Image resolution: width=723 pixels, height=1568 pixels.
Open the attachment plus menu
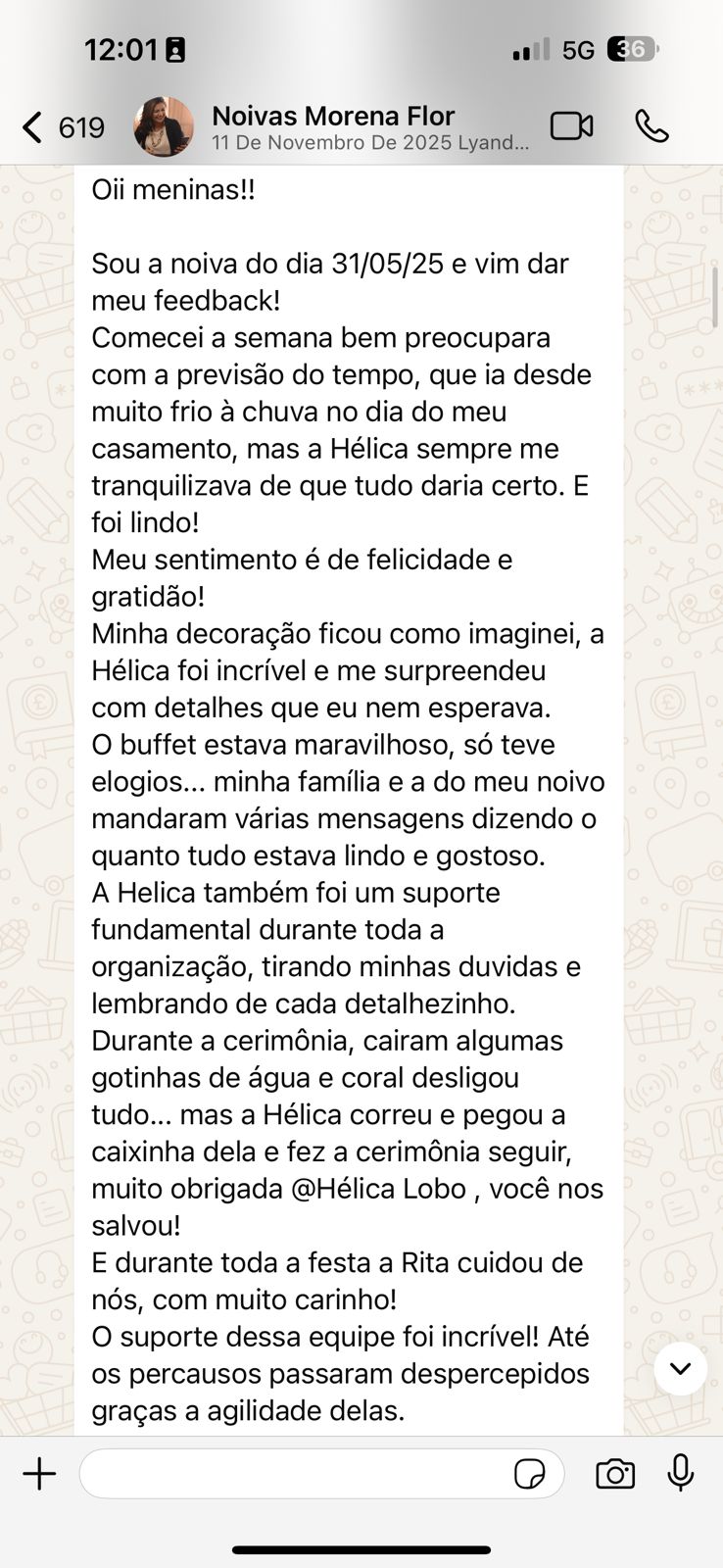coord(39,1474)
